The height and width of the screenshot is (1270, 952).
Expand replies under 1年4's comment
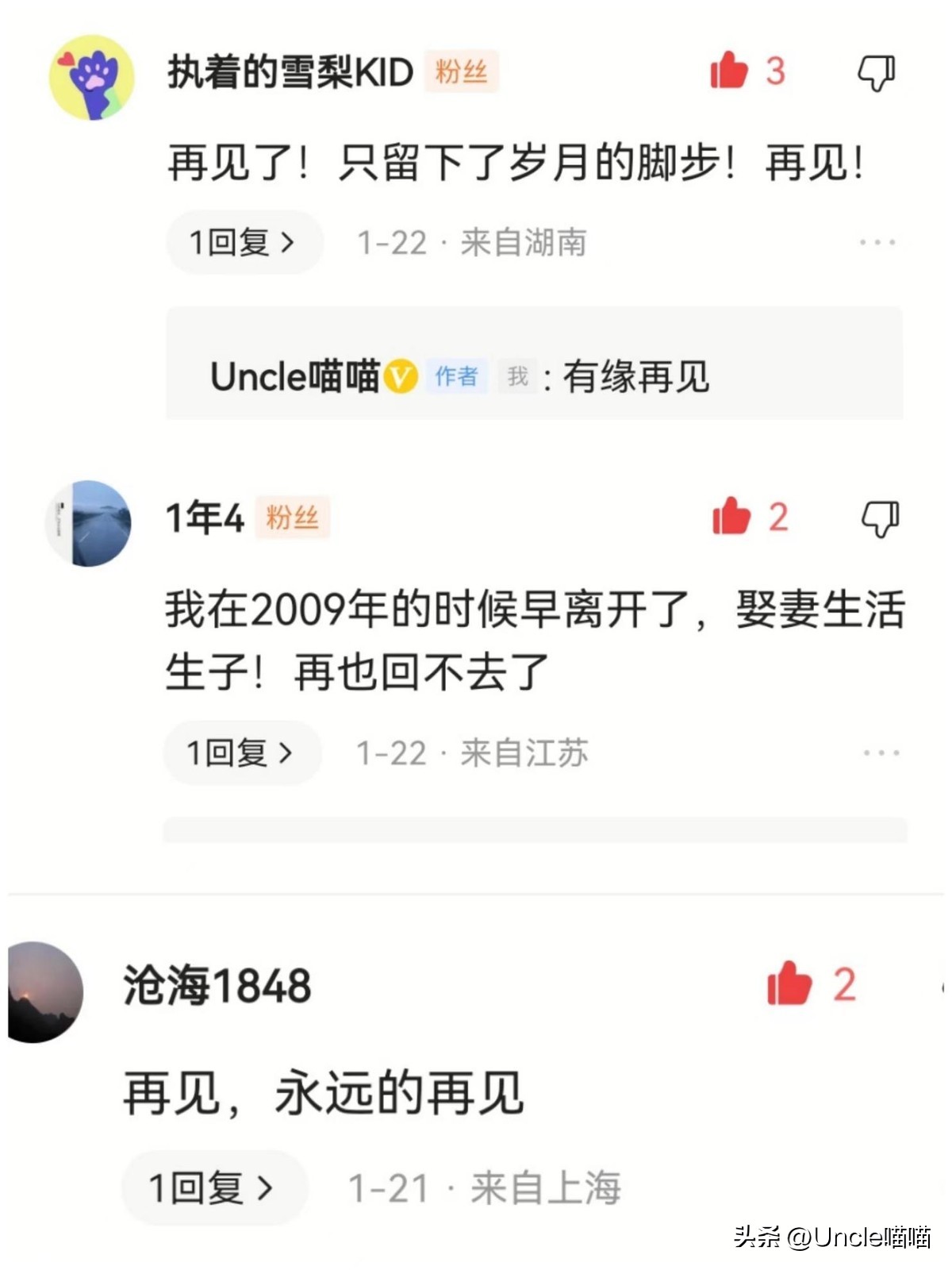[x=242, y=752]
